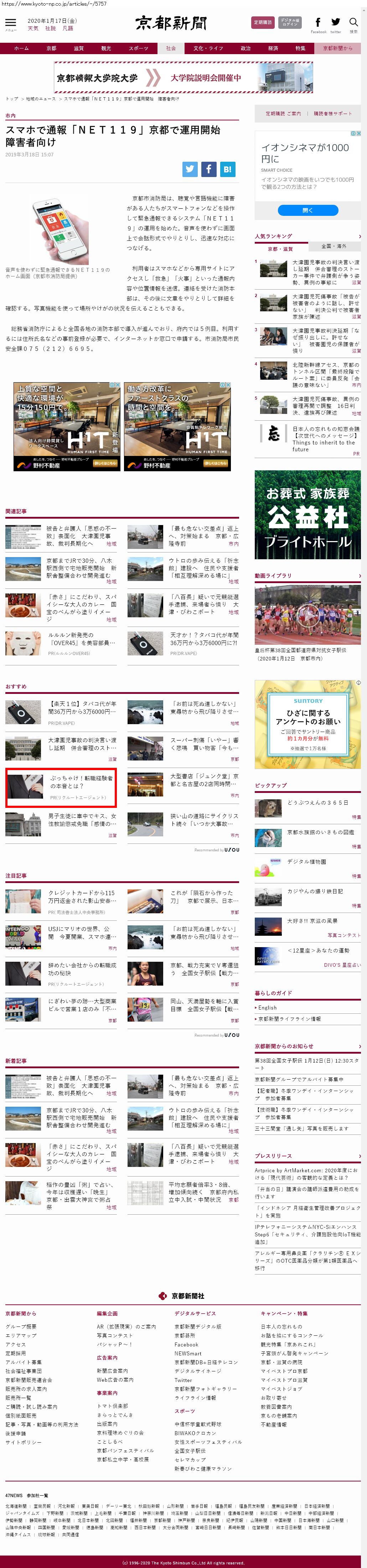The height and width of the screenshot is (1568, 367).
Task: Open the search icon in header
Action: [x=353, y=23]
